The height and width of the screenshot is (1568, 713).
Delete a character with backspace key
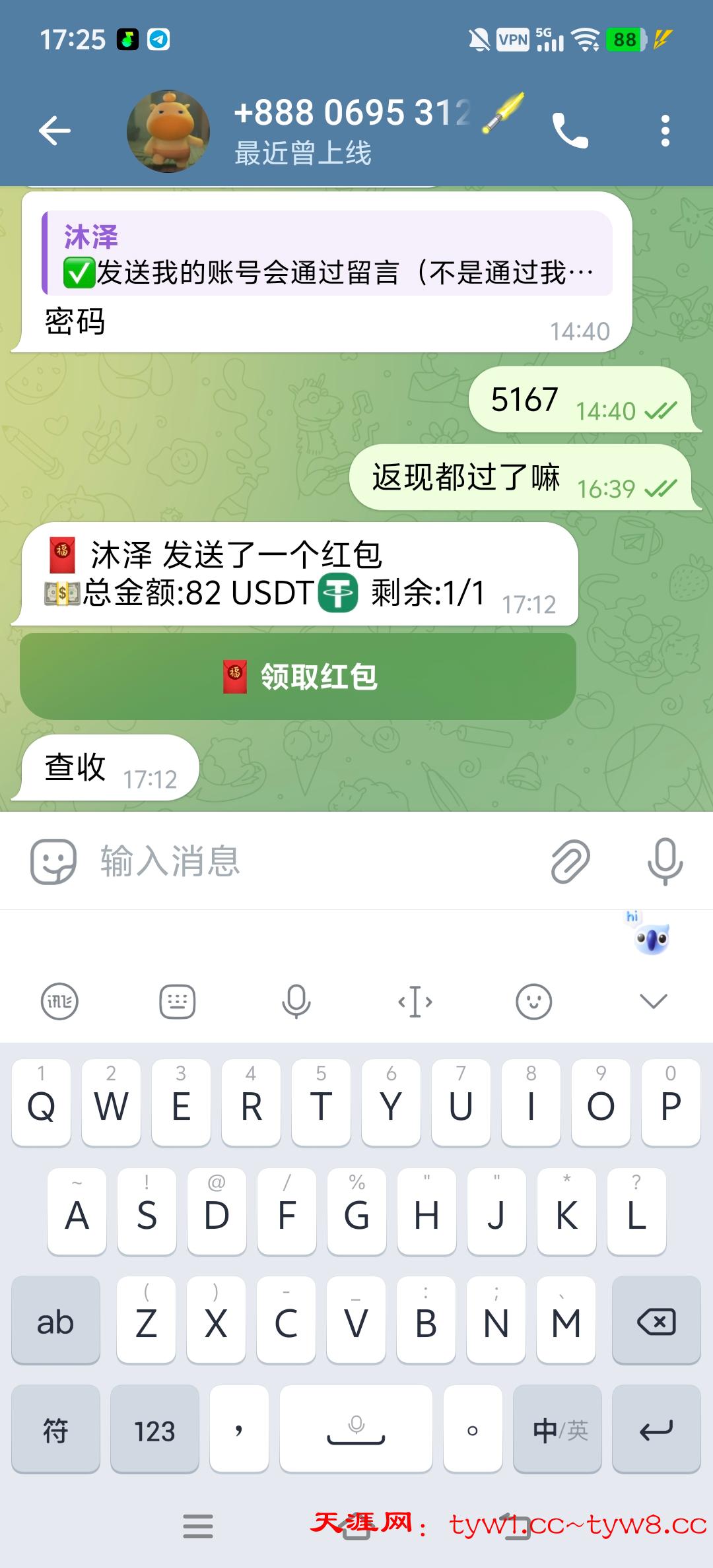[x=656, y=1322]
